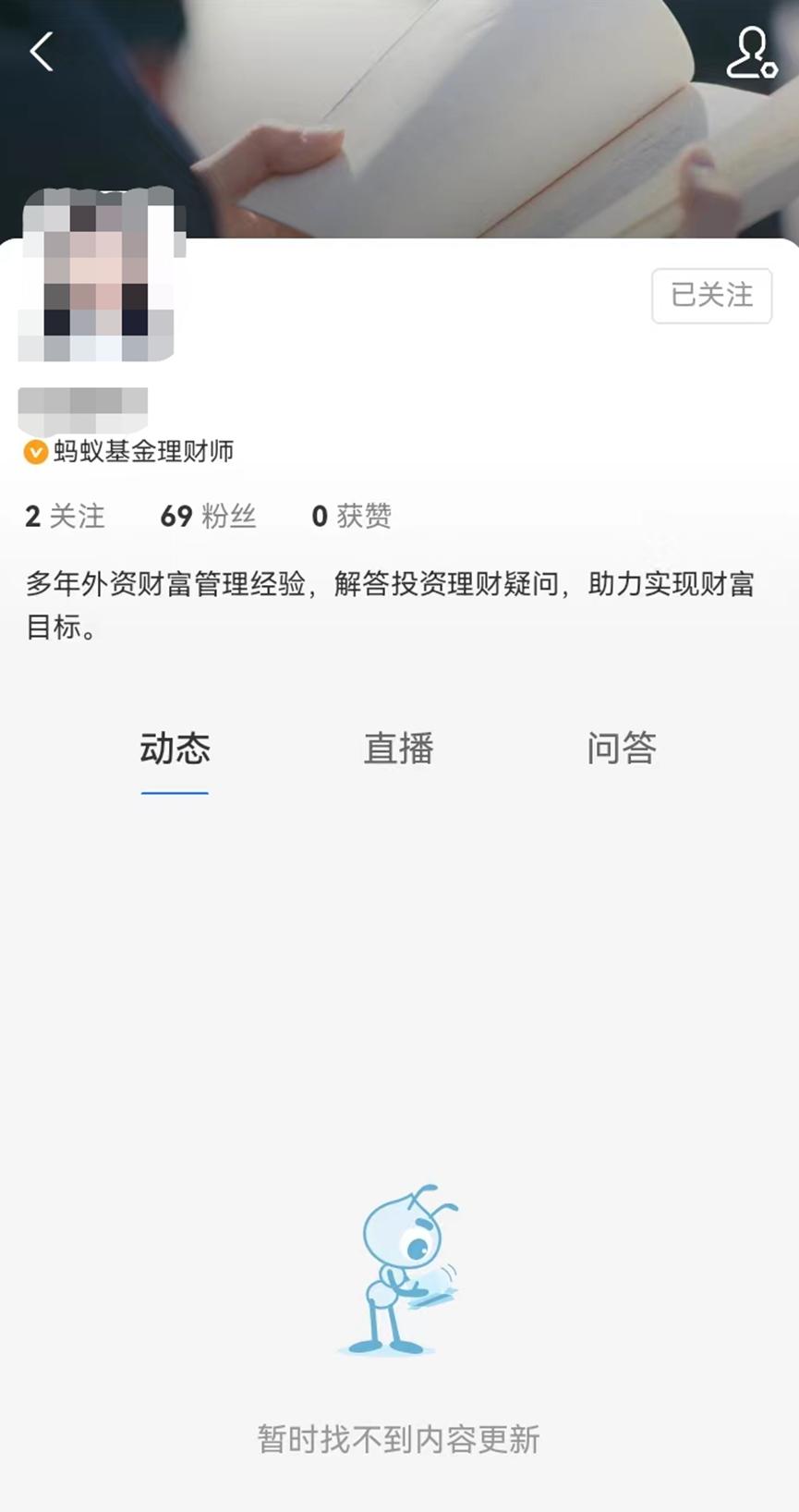Tap the gear on the profile-manage icon
Screen dimensions: 799x1512
[769, 69]
